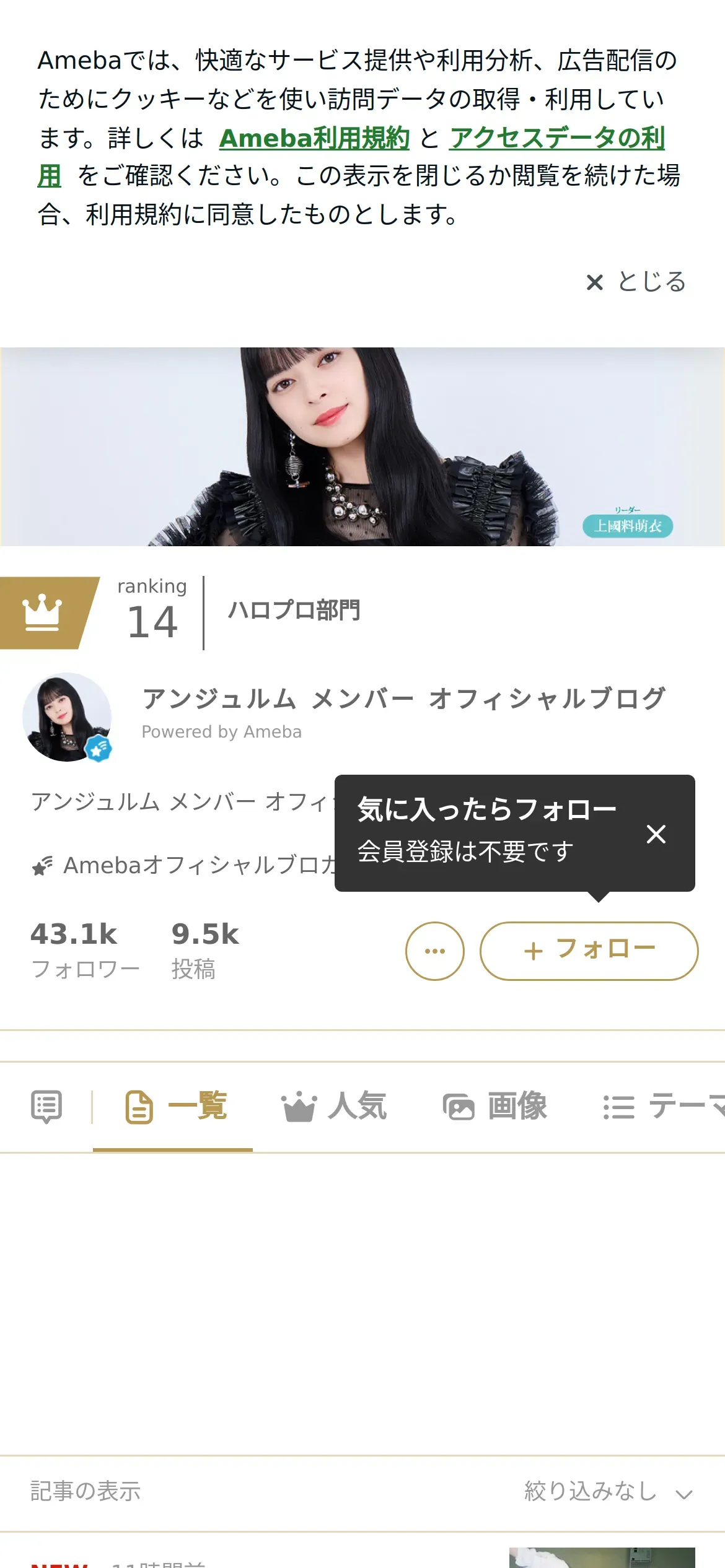Open the ハロプロ部門 ranking
725x1568 pixels.
(x=294, y=611)
